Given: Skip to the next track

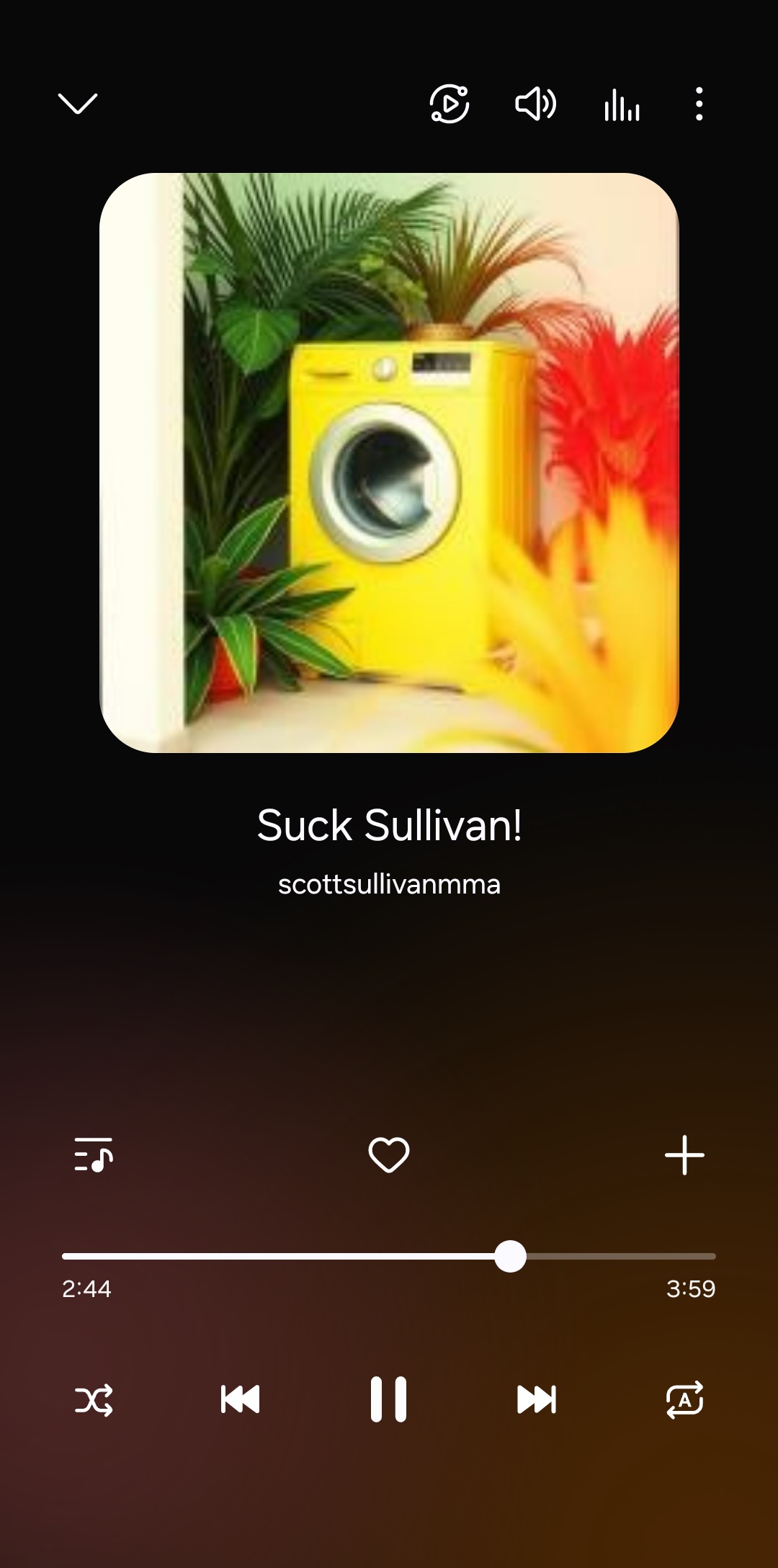Looking at the screenshot, I should pyautogui.click(x=537, y=1399).
